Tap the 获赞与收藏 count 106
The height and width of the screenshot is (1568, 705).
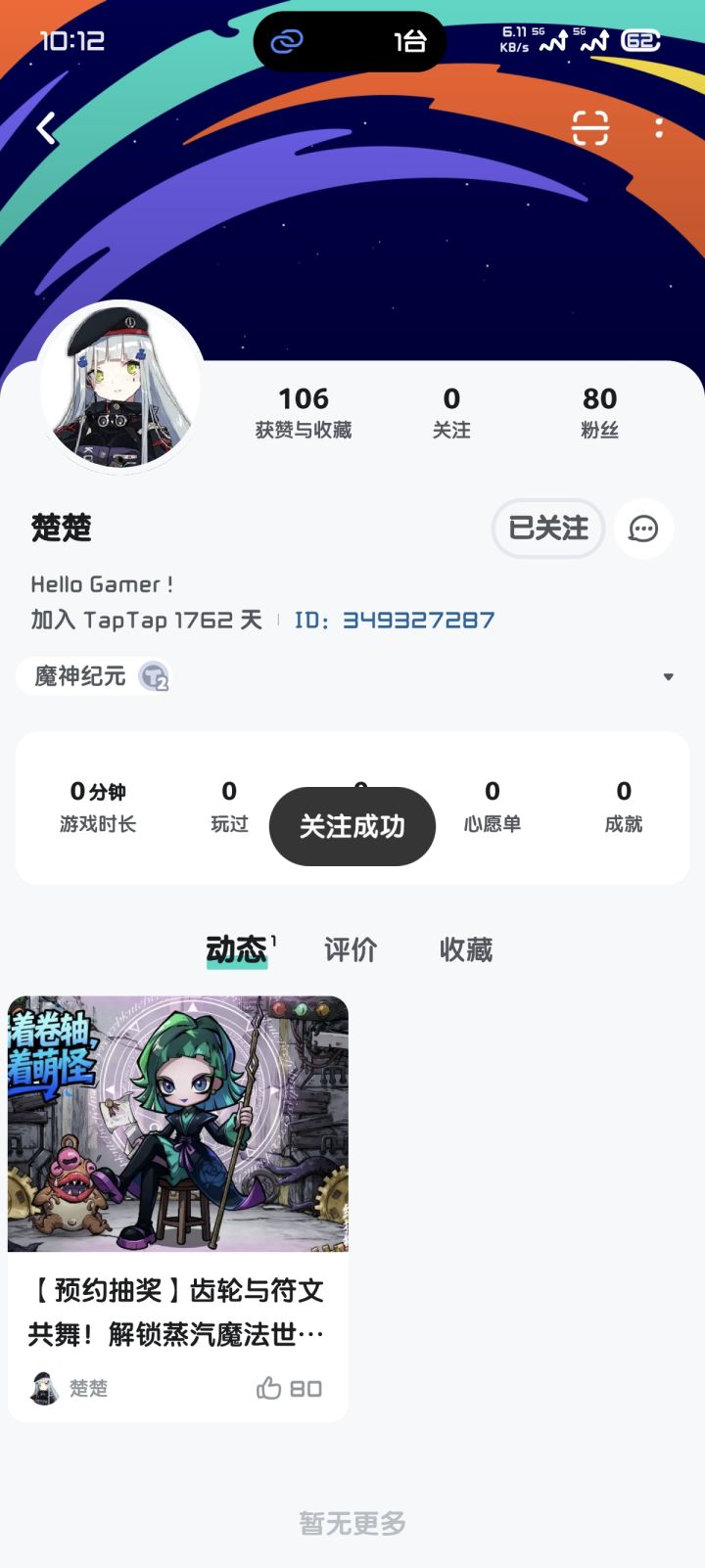pyautogui.click(x=304, y=411)
